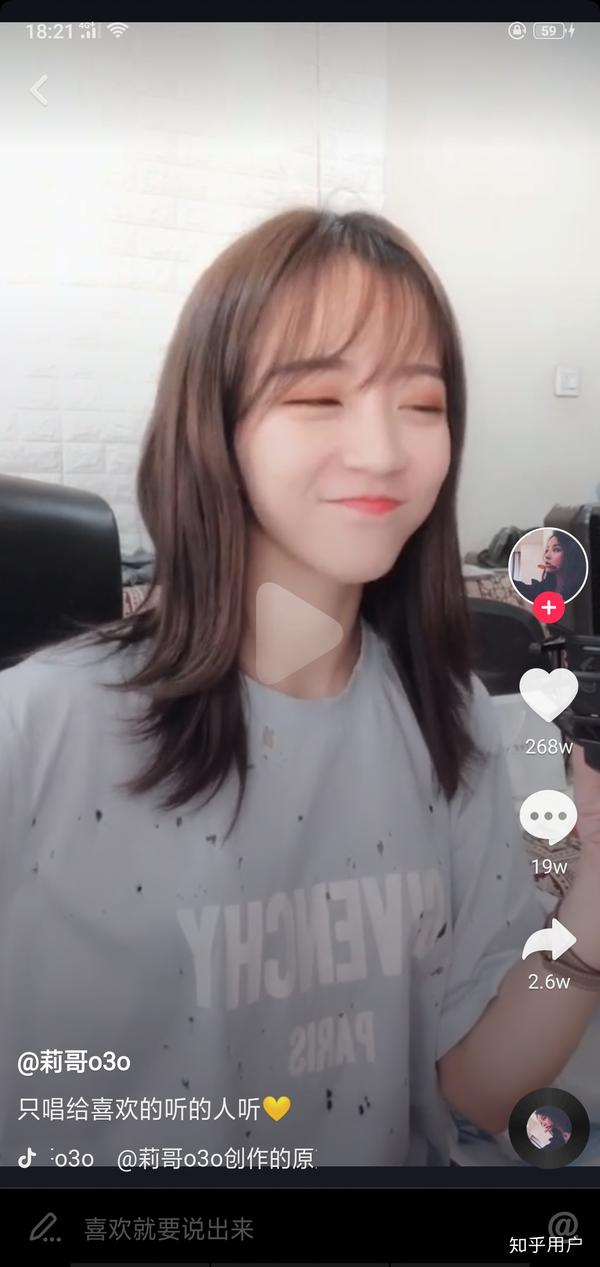Like the video with the heart icon
This screenshot has width=600, height=1267.
pyautogui.click(x=548, y=695)
